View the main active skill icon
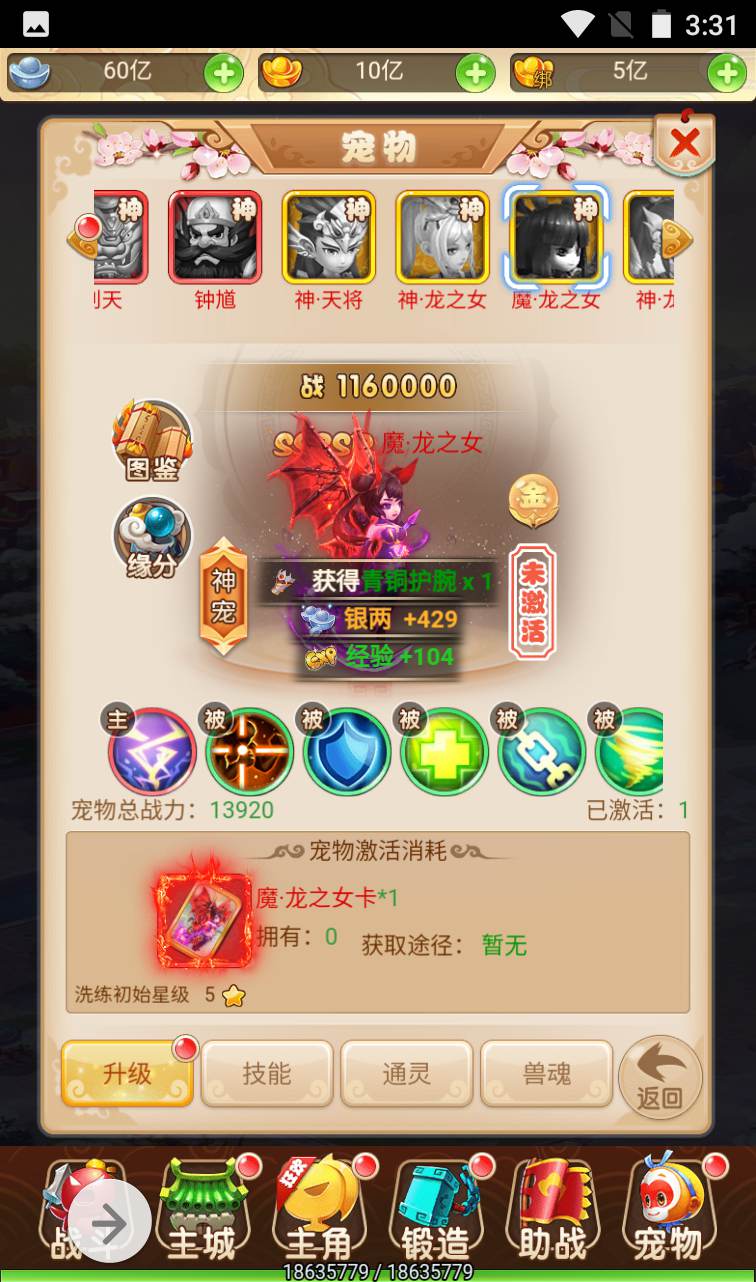This screenshot has height=1282, width=756. [151, 751]
